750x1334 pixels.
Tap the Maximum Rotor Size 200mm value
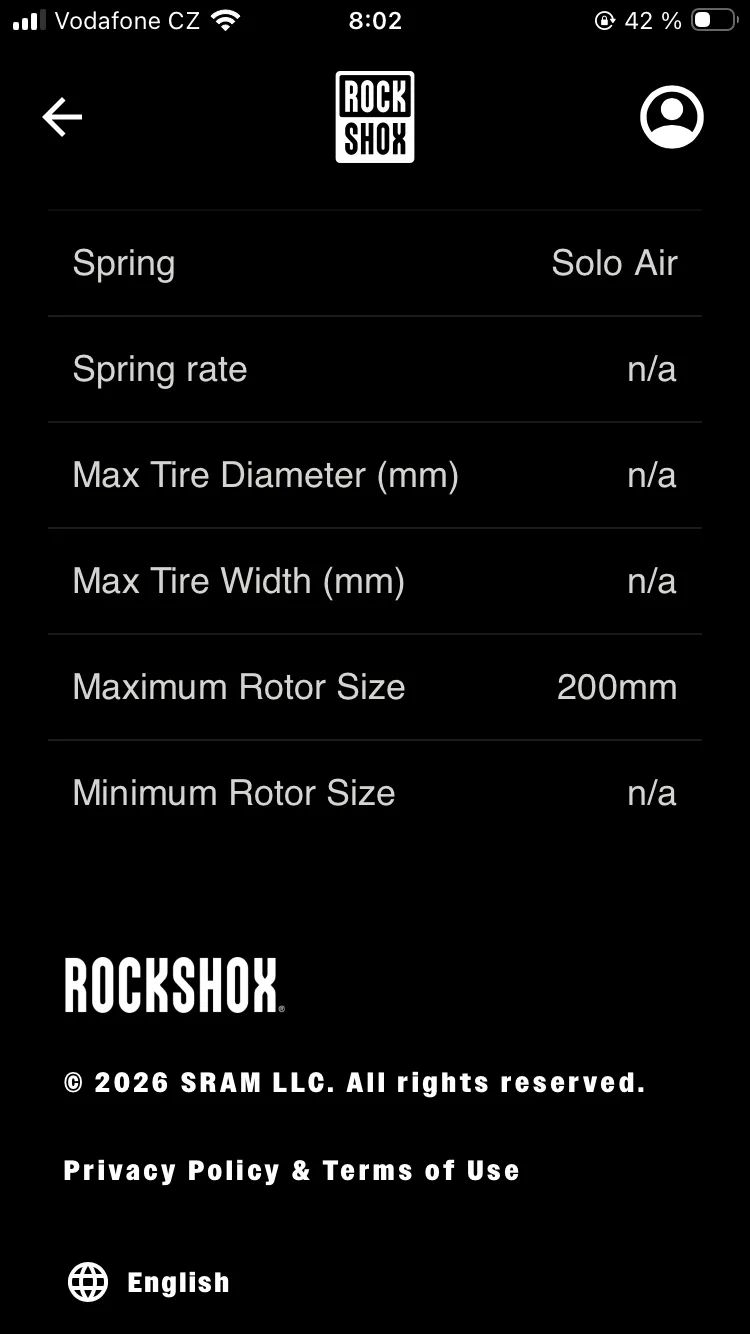pos(617,687)
